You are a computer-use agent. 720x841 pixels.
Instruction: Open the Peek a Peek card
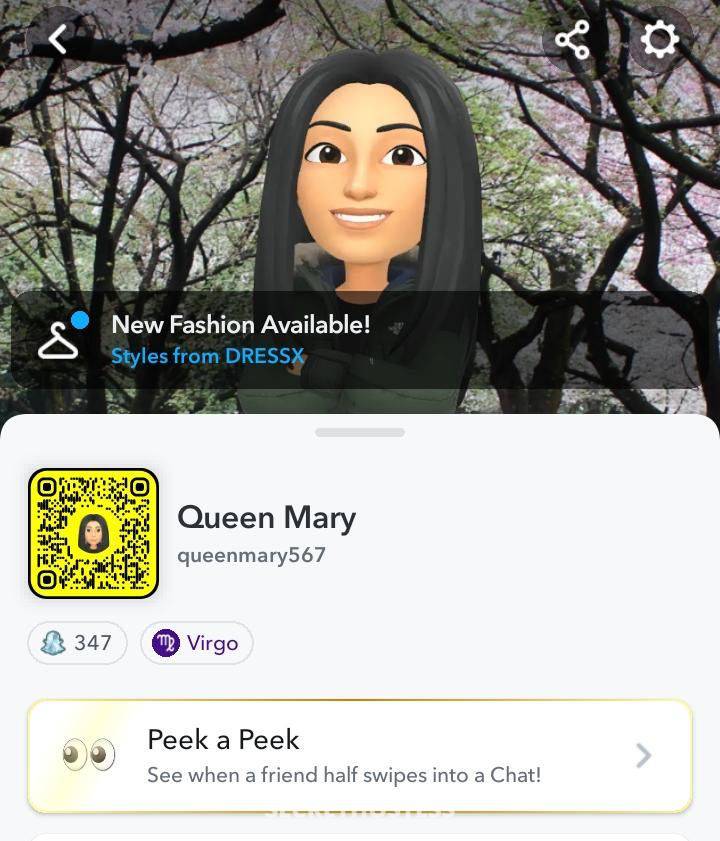point(360,755)
